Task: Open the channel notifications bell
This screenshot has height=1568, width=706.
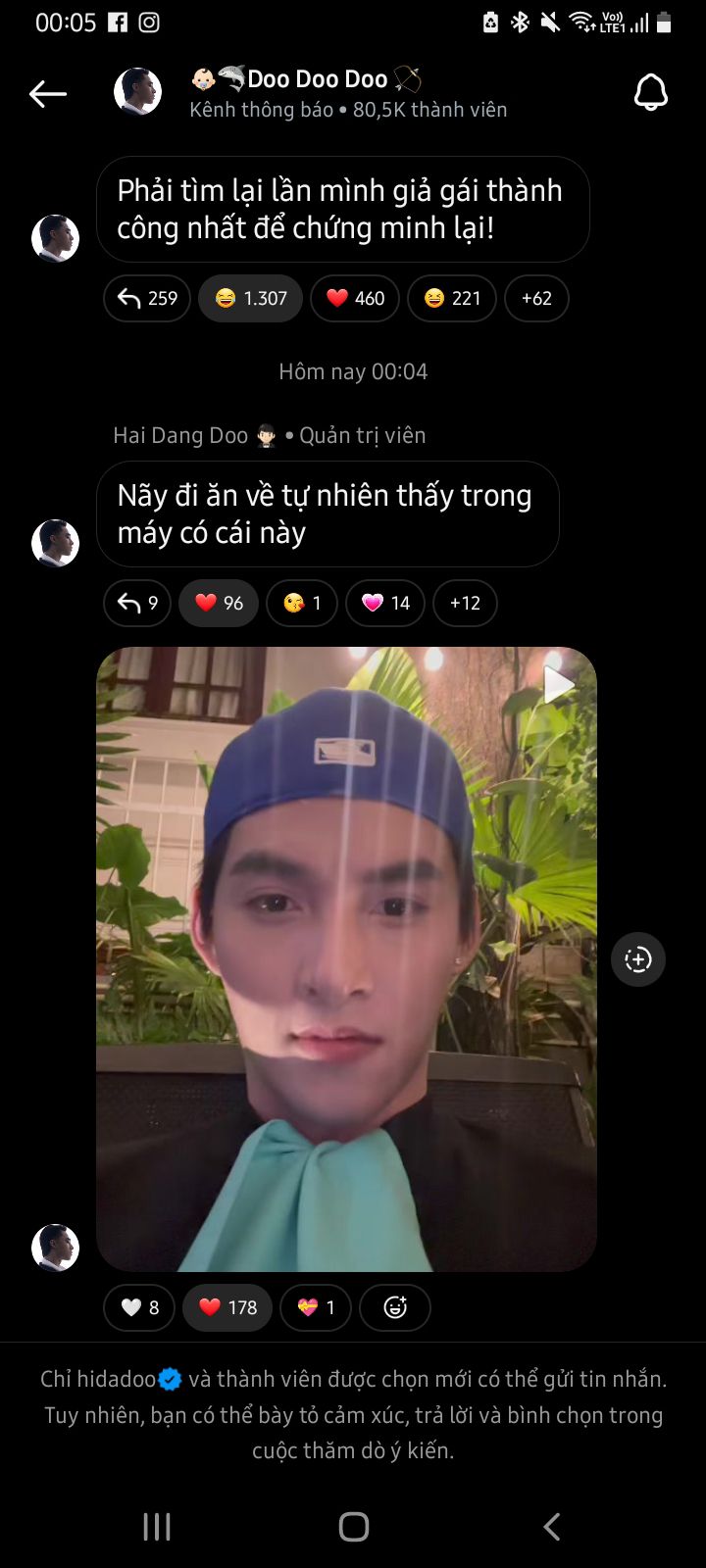Action: coord(651,93)
